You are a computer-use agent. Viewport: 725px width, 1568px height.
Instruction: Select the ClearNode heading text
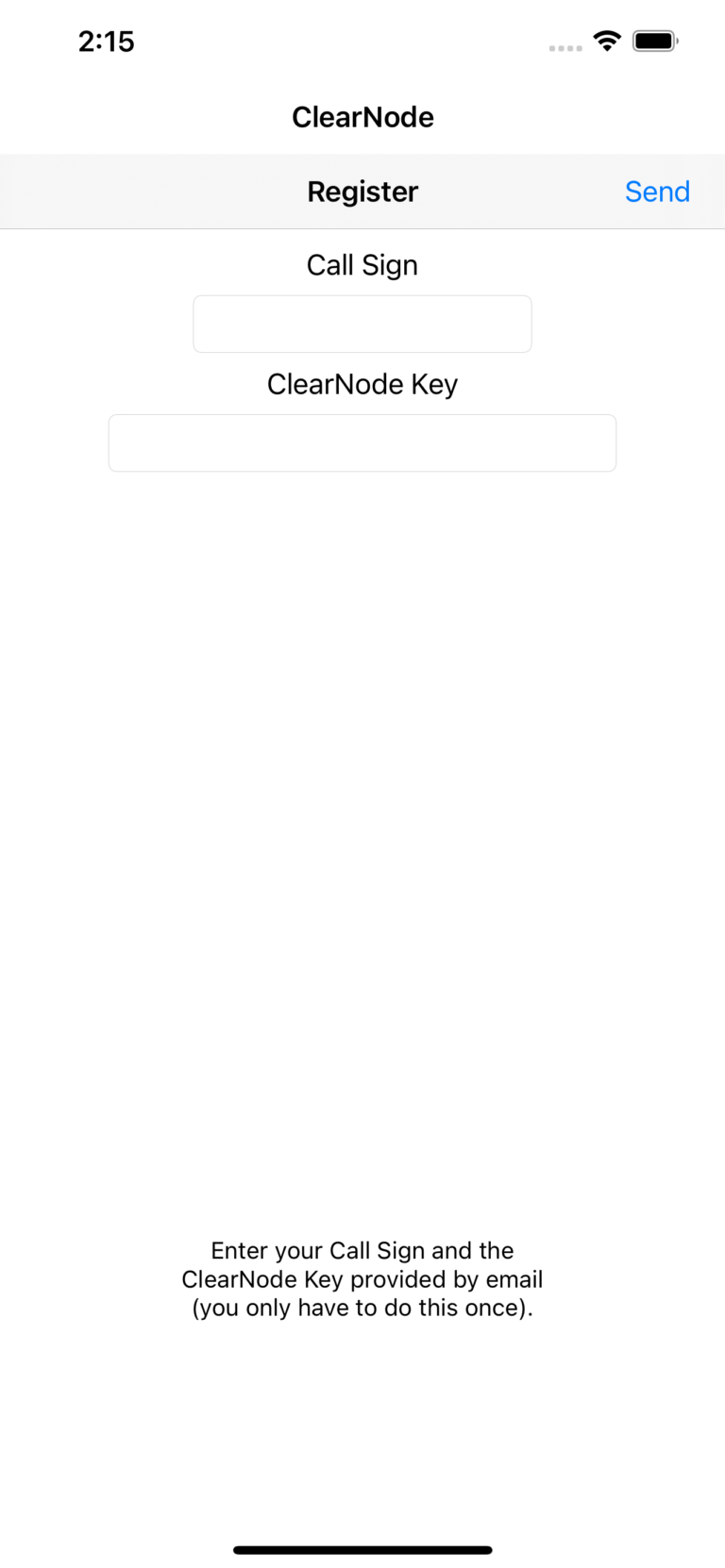click(362, 116)
